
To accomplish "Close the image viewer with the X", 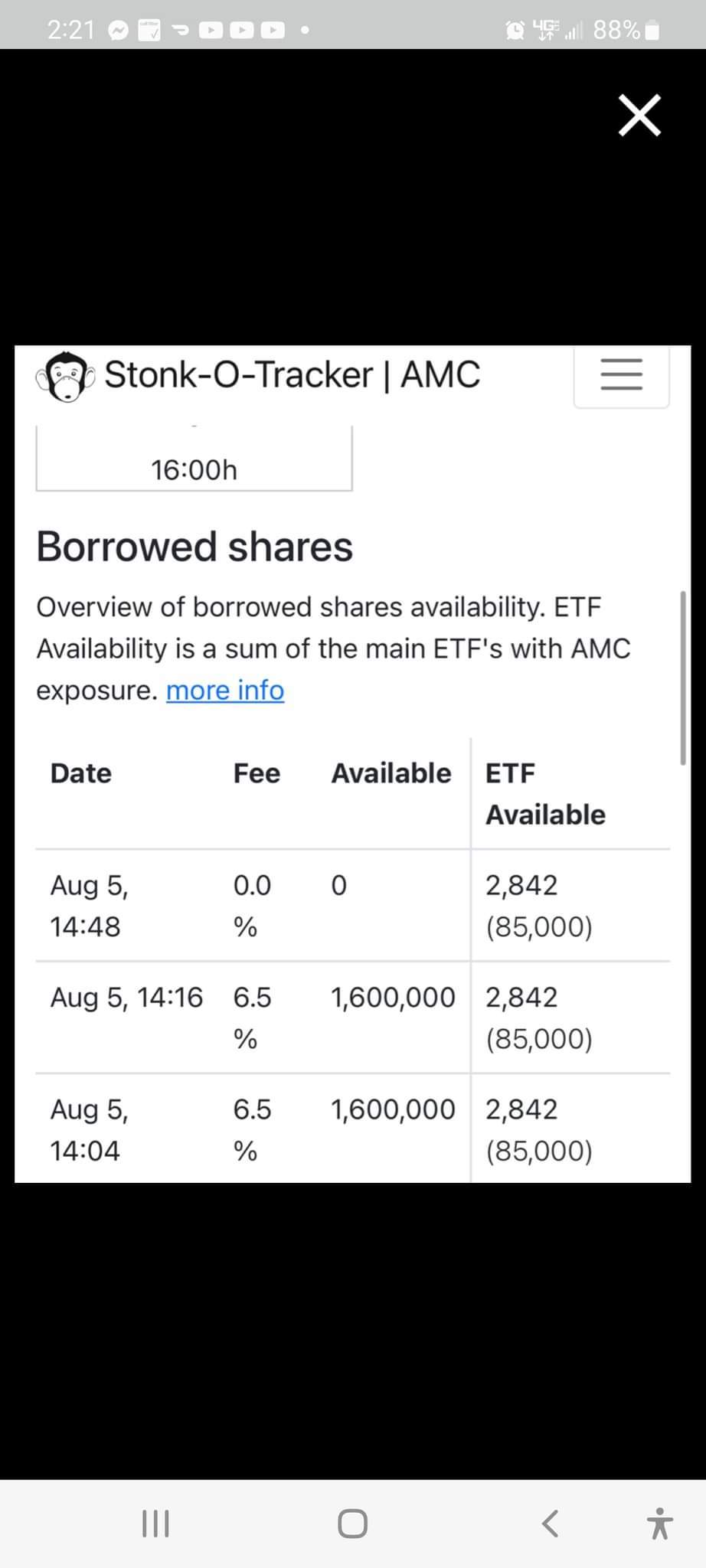I will (639, 116).
